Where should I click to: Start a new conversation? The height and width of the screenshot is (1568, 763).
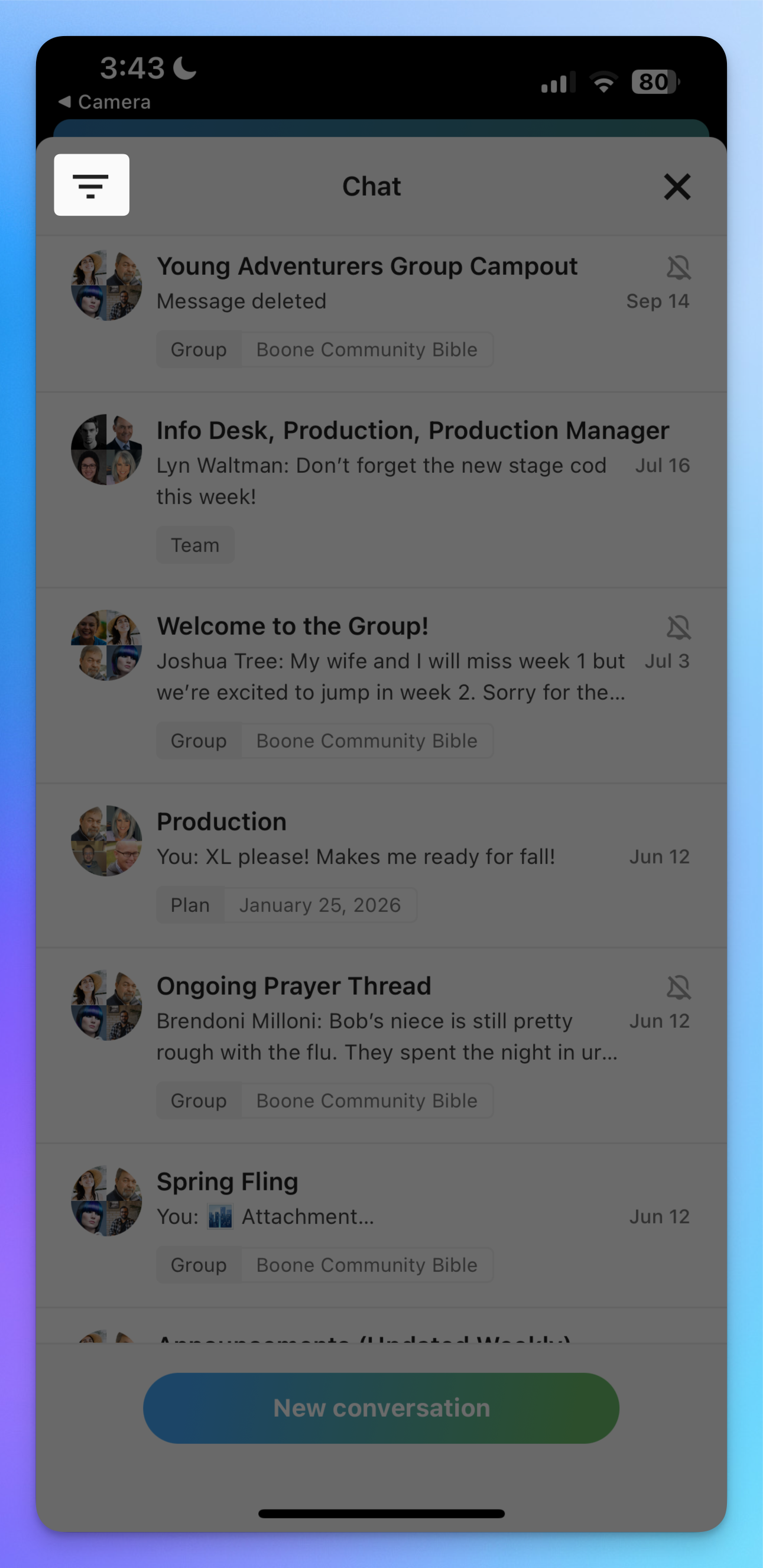tap(381, 1408)
